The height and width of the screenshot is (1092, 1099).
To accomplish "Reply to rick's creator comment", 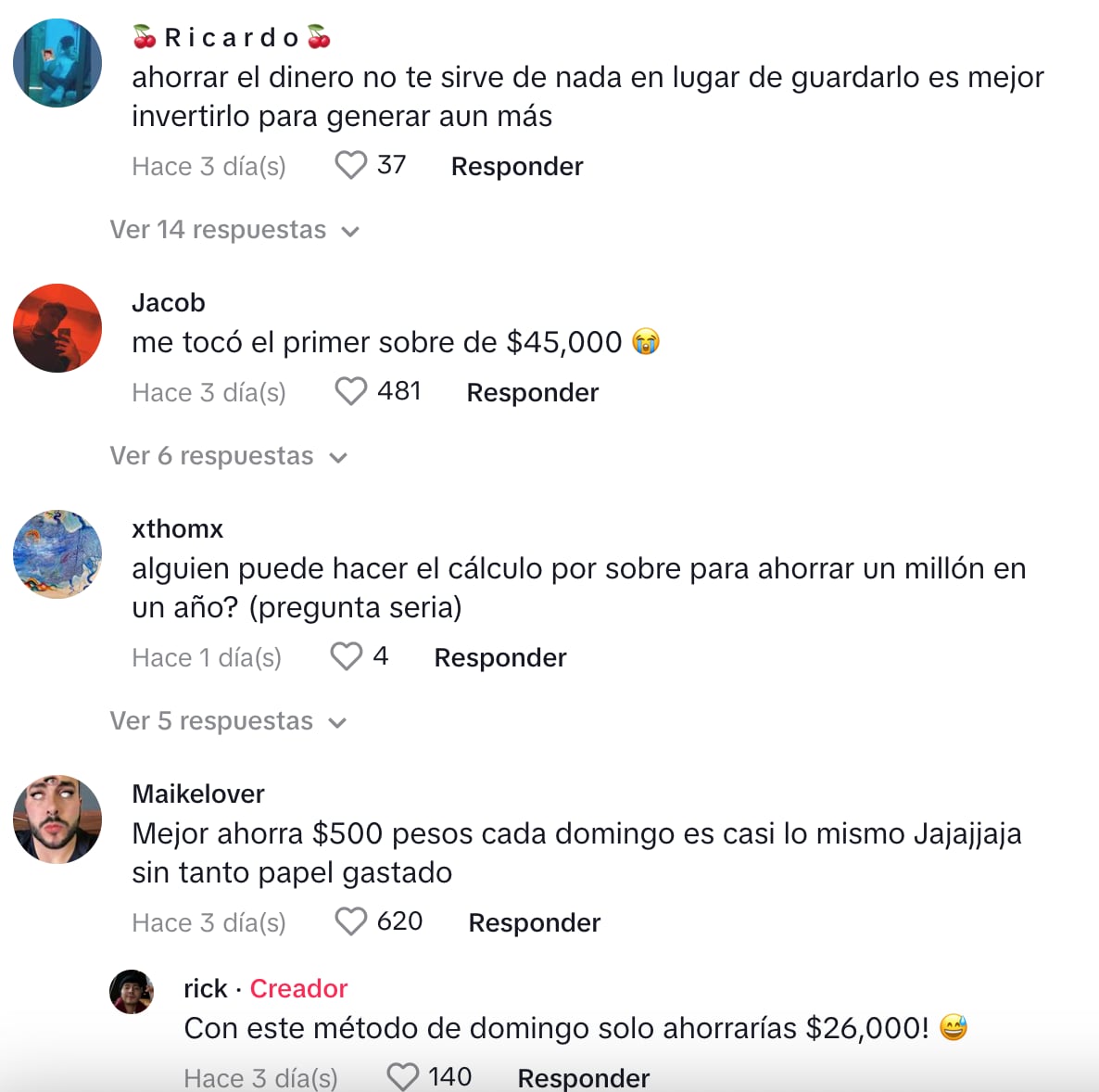I will pos(583,1078).
